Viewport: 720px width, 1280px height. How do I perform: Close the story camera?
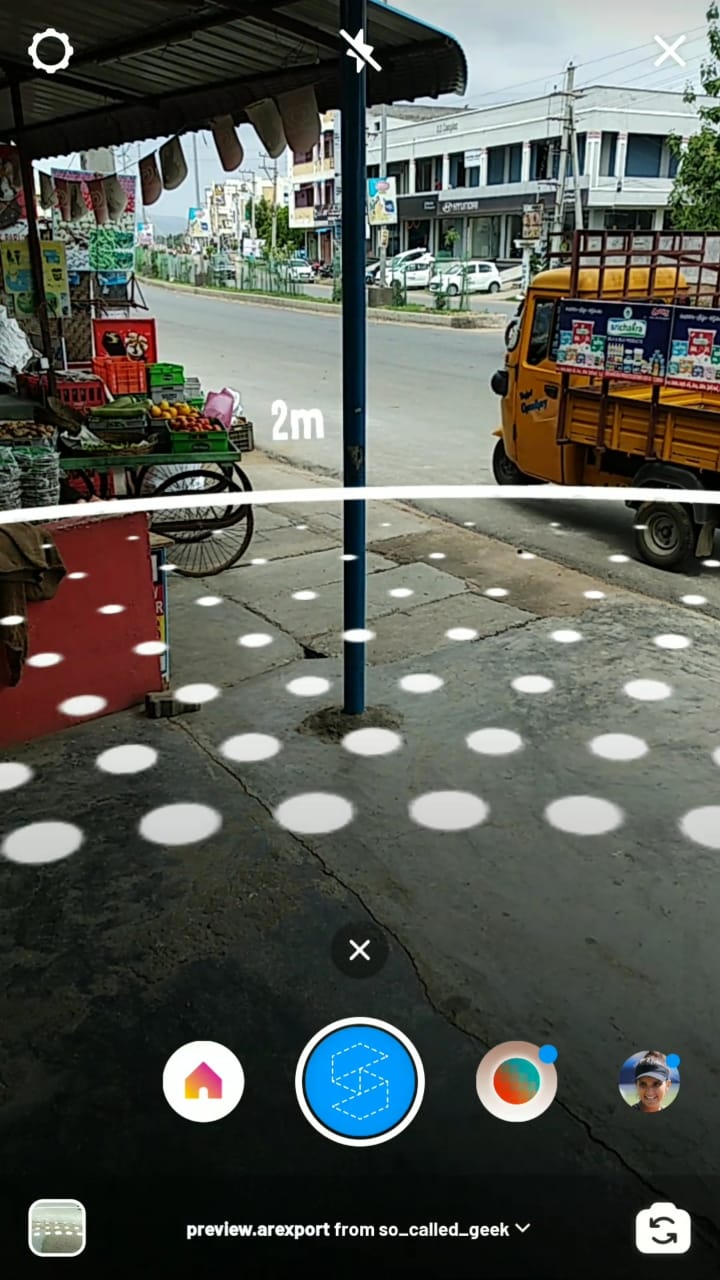pyautogui.click(x=669, y=50)
